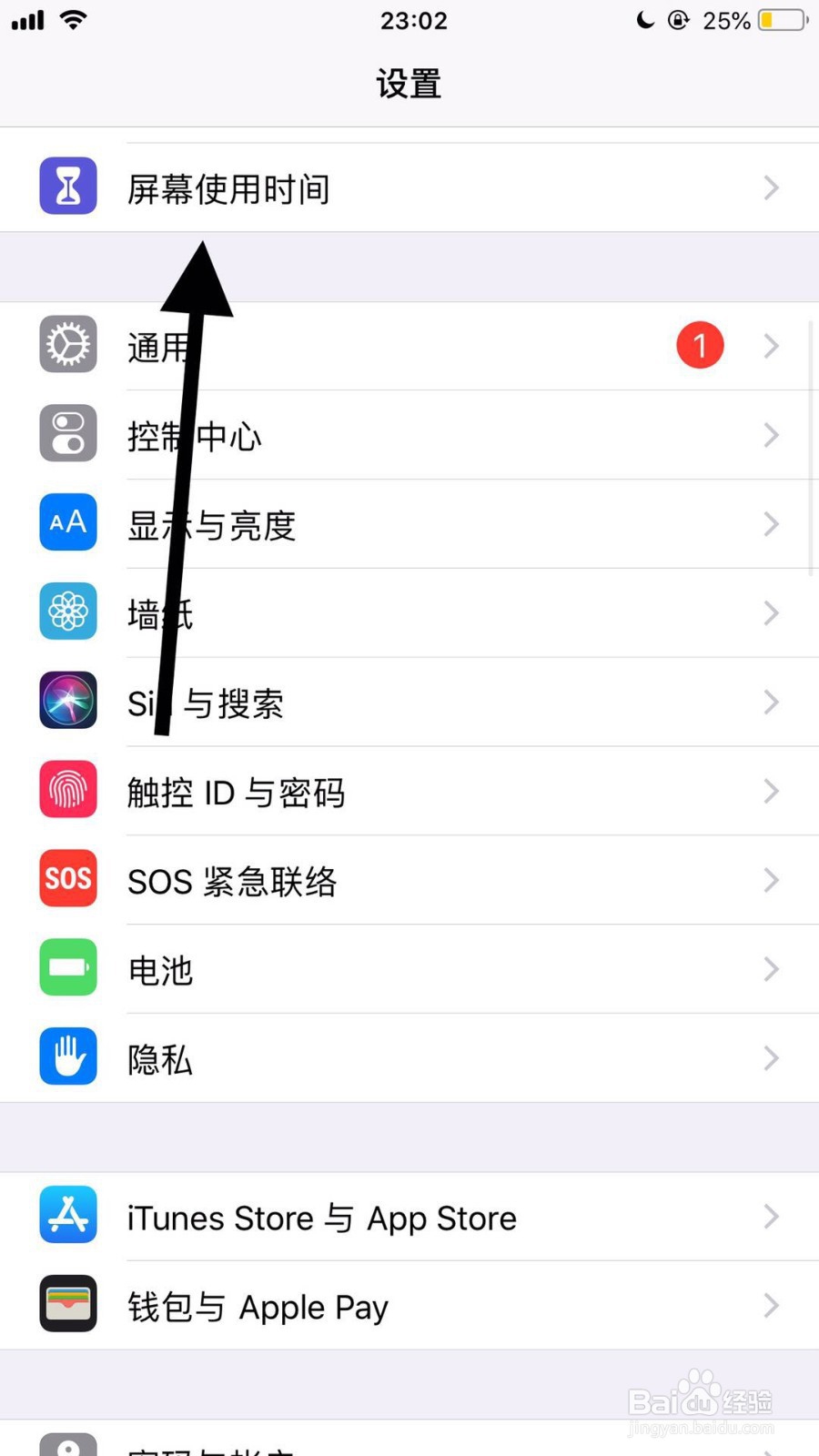
Task: Open the Wallpaper flower icon
Action: pos(67,612)
